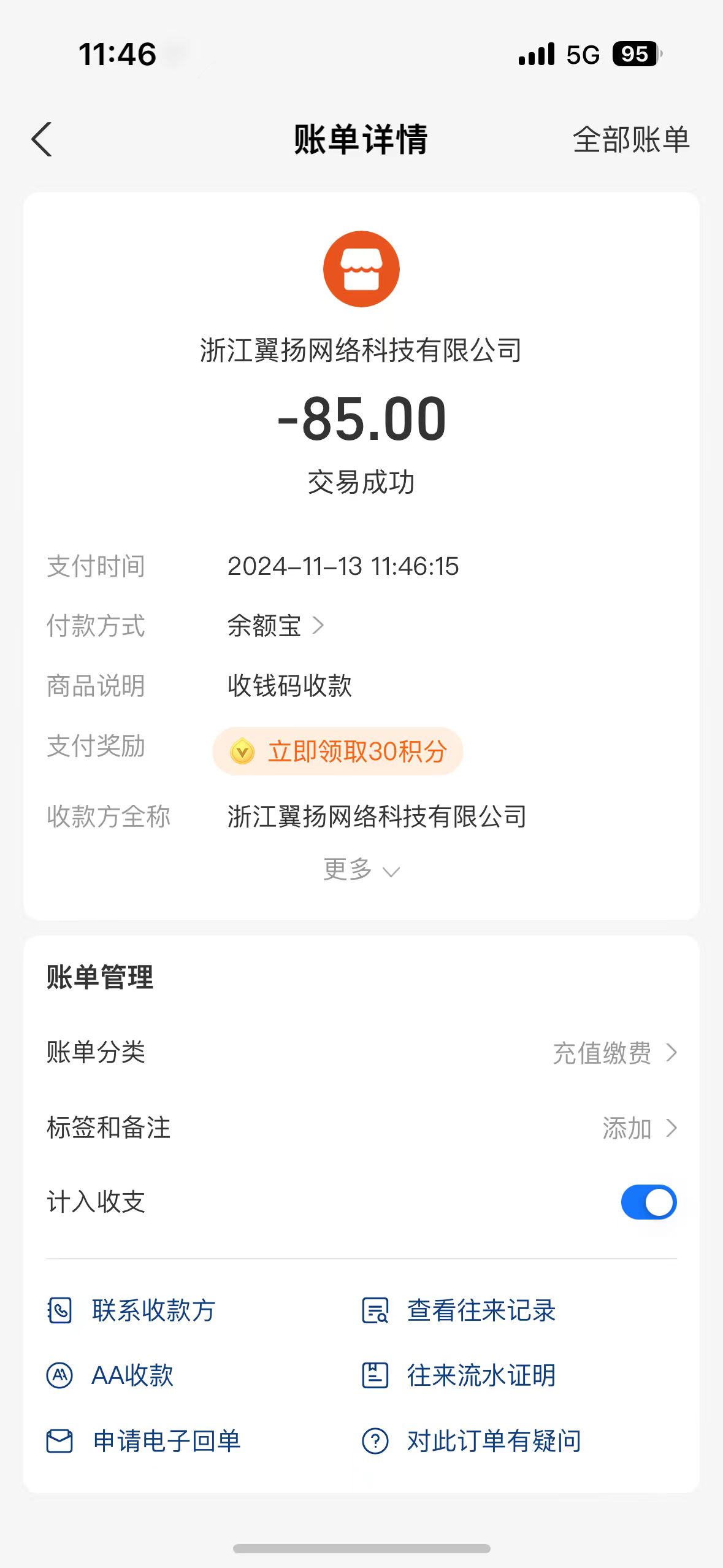Open 往来流水证明
This screenshot has width=723, height=1568.
[459, 1375]
